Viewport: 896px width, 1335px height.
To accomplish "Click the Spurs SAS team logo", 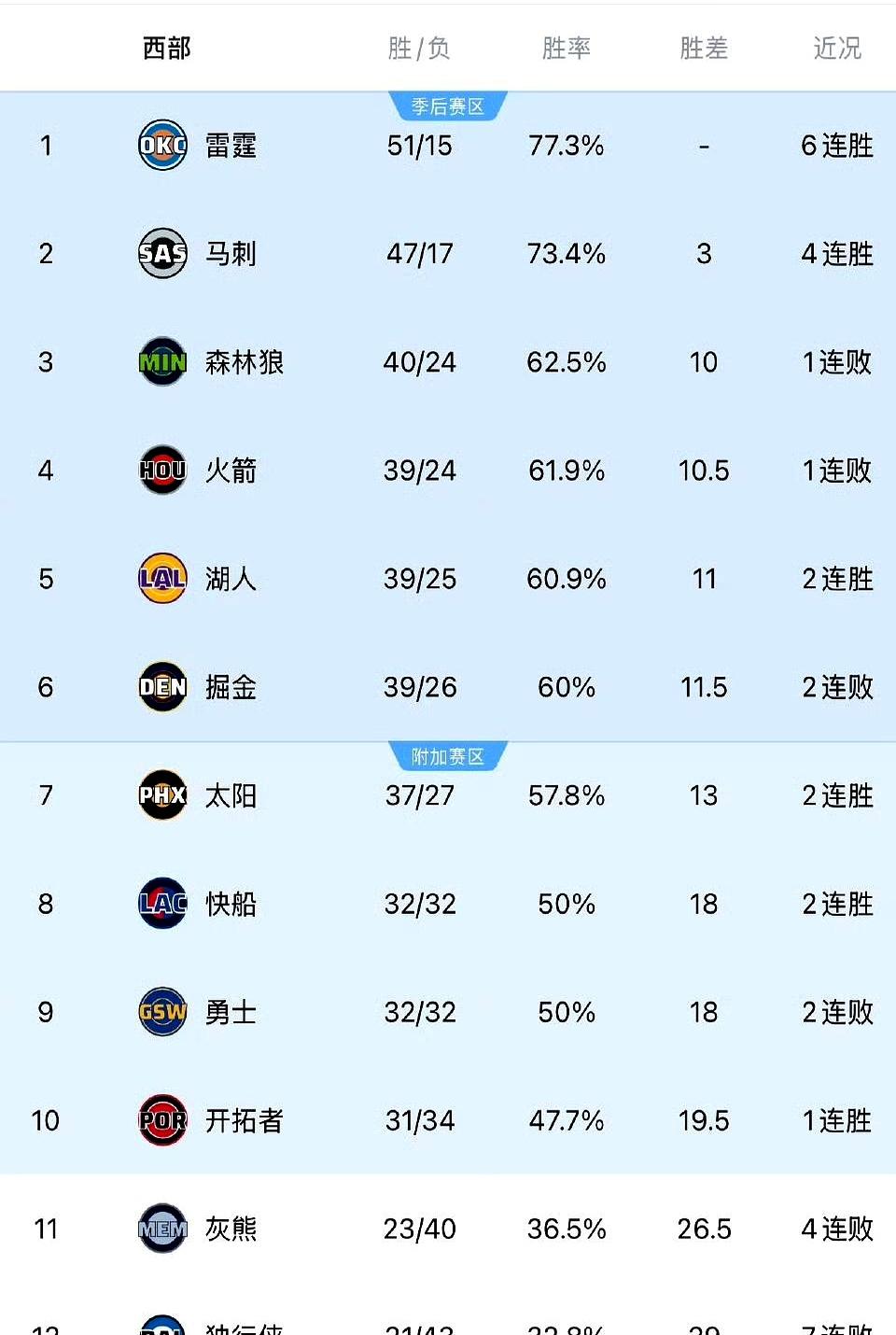I will [161, 253].
